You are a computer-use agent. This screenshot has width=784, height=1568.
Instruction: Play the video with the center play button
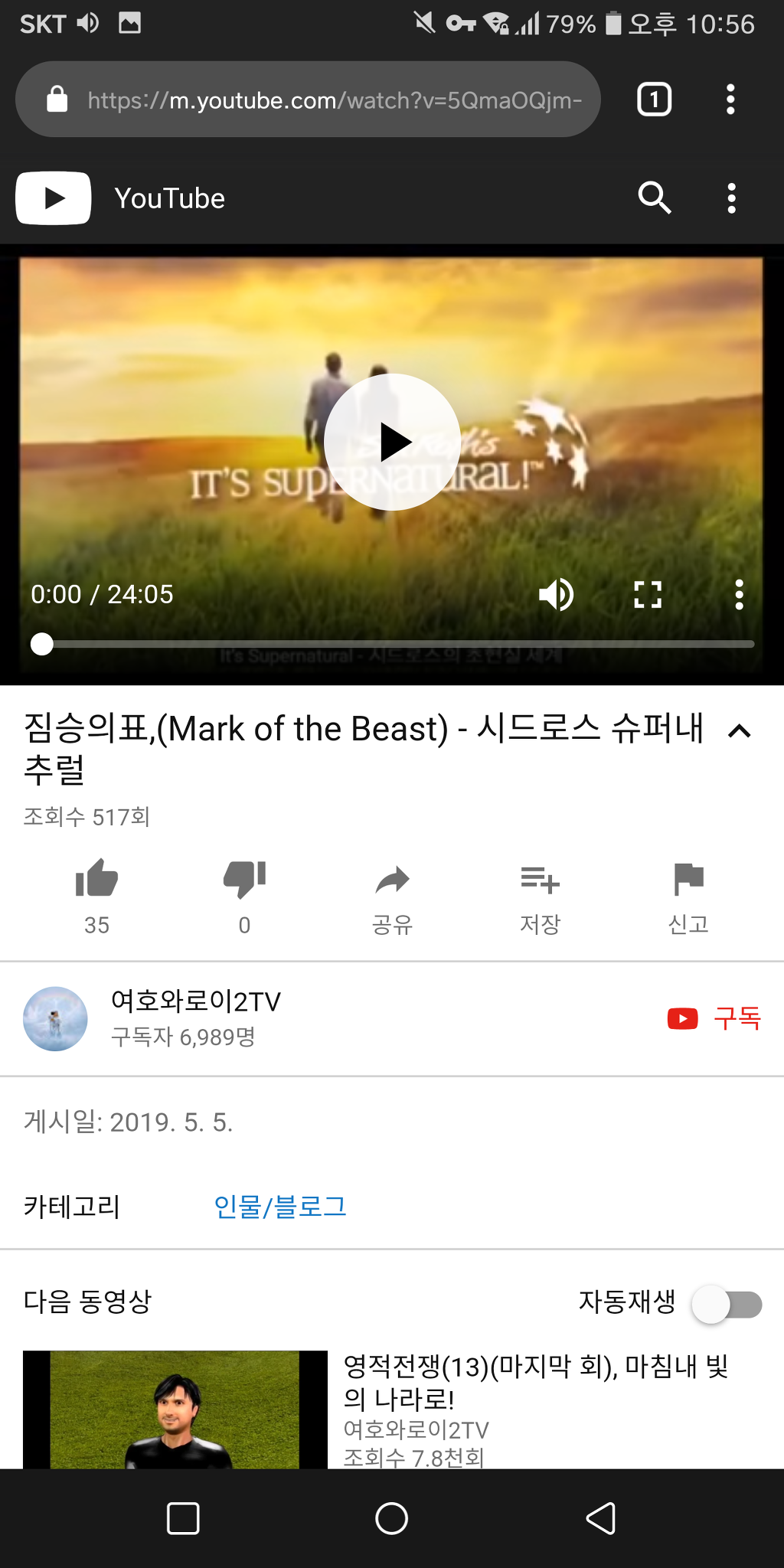click(x=392, y=442)
